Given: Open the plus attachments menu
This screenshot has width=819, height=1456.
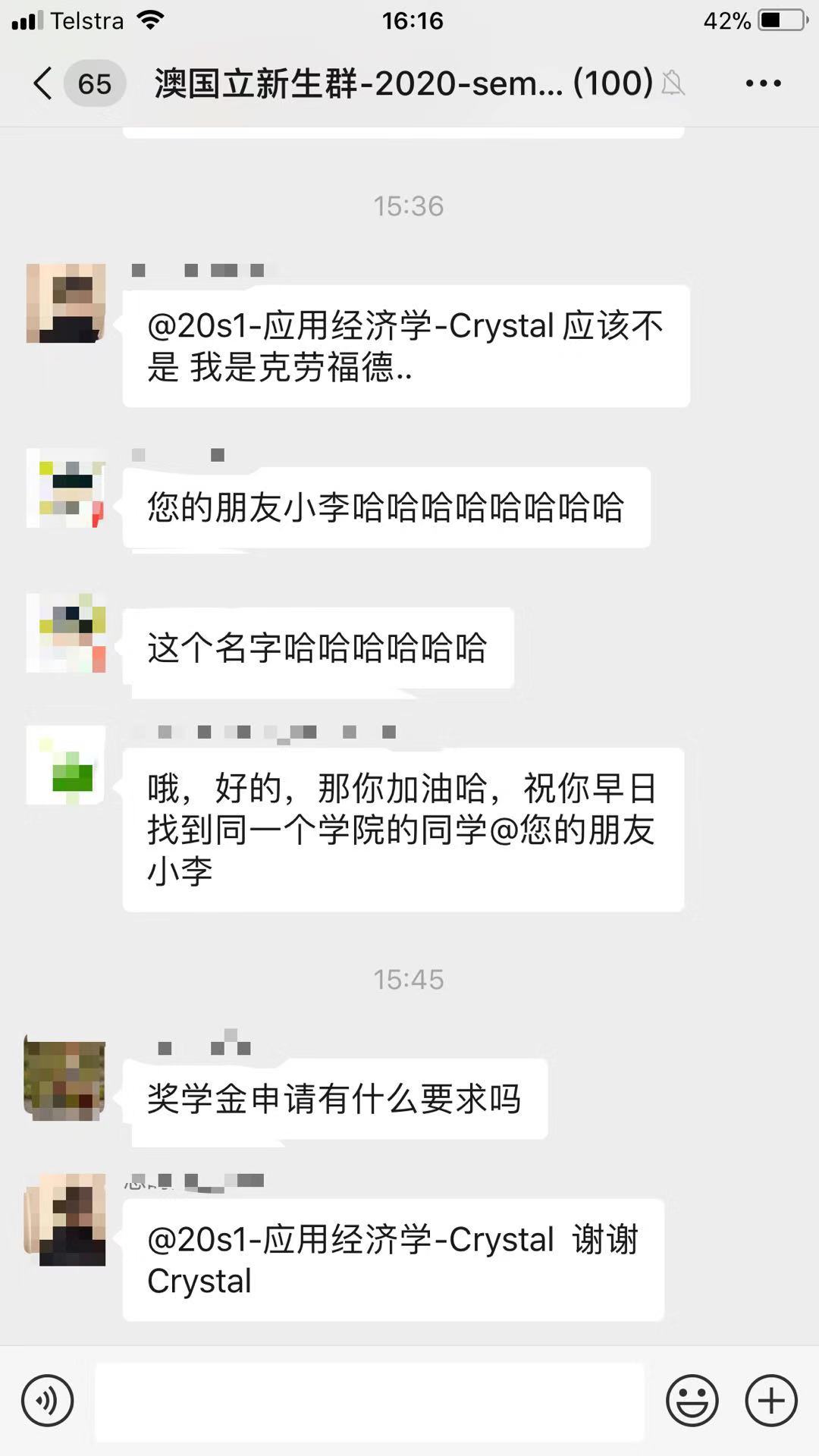Looking at the screenshot, I should (x=771, y=1401).
